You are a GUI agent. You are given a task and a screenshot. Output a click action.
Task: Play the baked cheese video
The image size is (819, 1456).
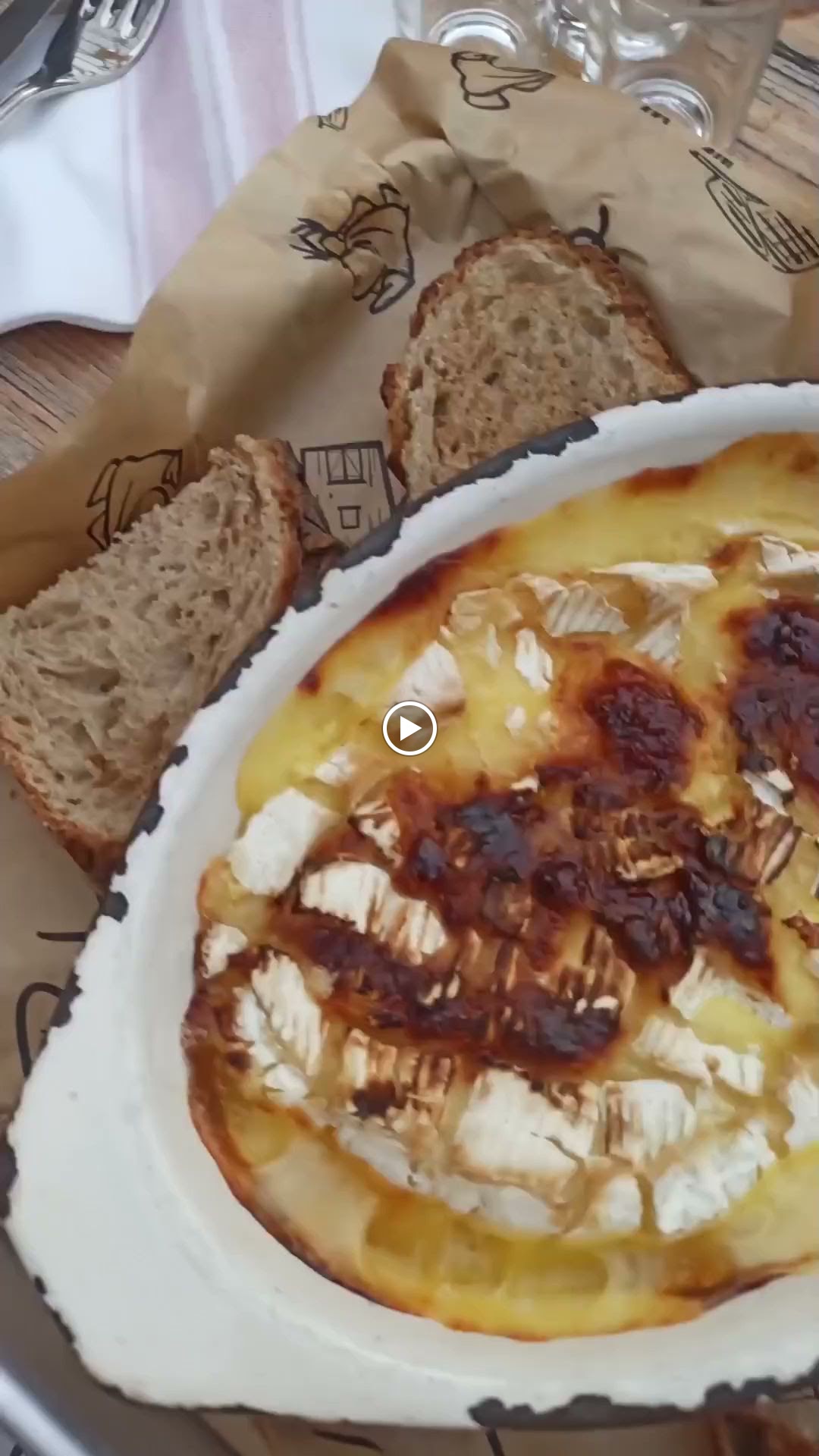click(409, 729)
